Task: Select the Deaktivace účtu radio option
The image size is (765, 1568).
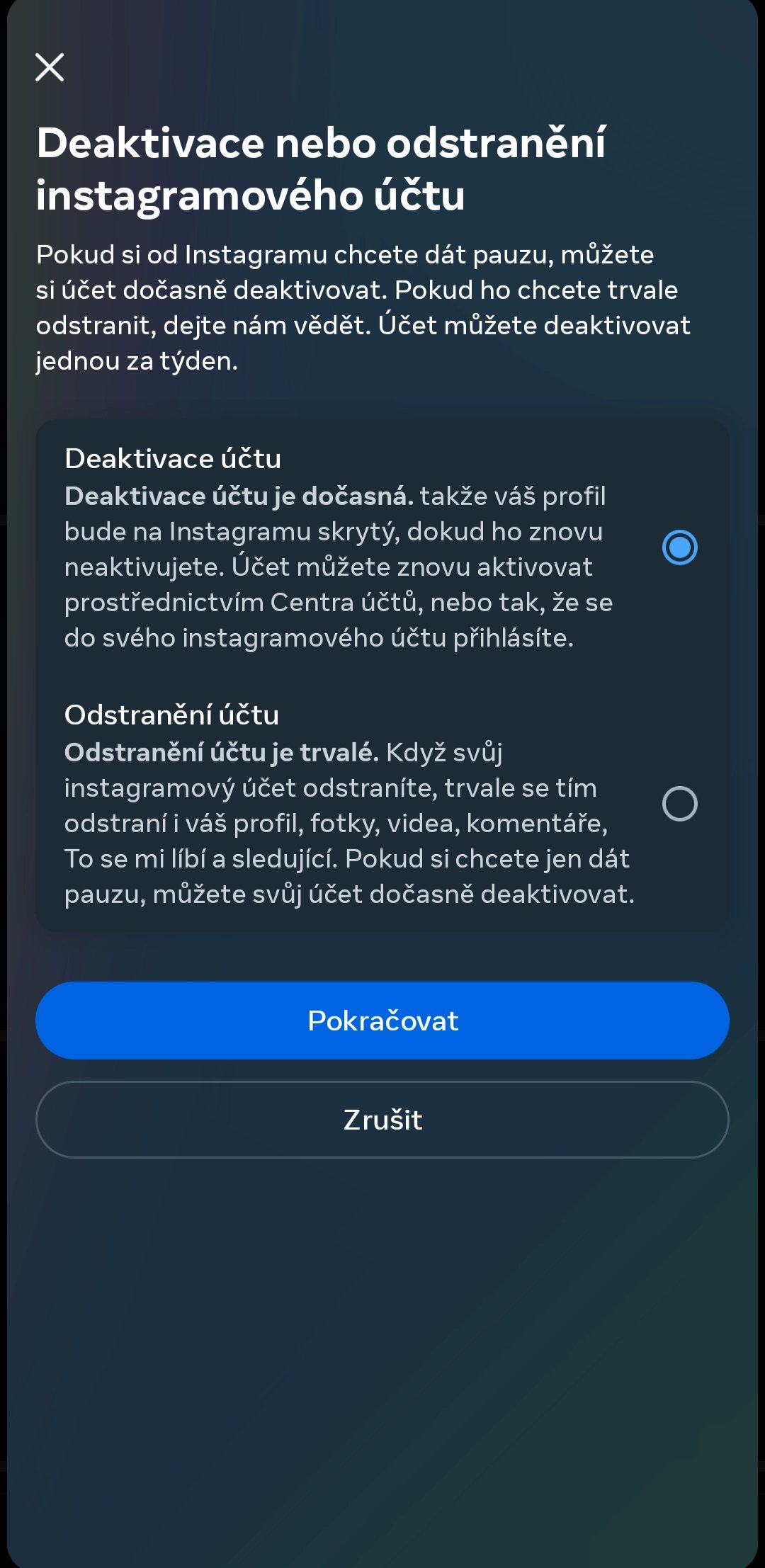Action: click(679, 547)
